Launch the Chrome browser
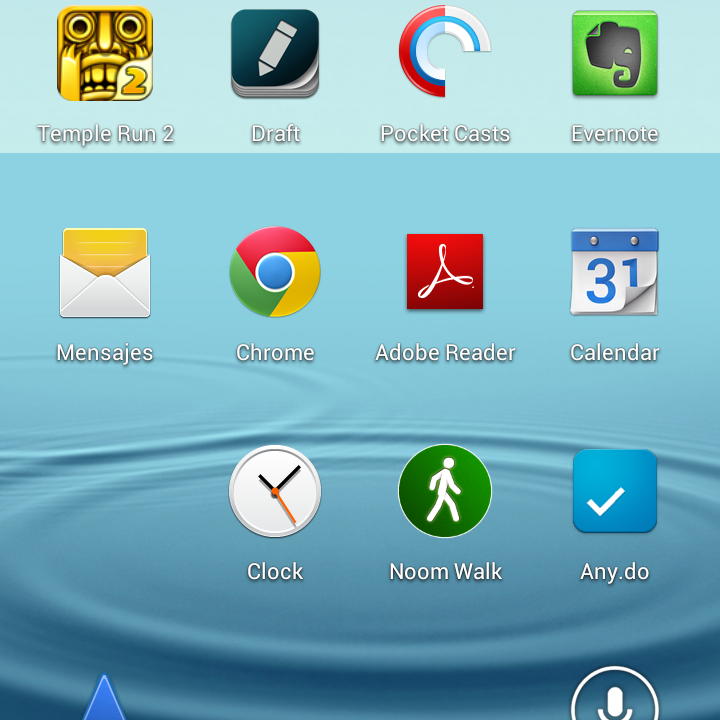 275,272
